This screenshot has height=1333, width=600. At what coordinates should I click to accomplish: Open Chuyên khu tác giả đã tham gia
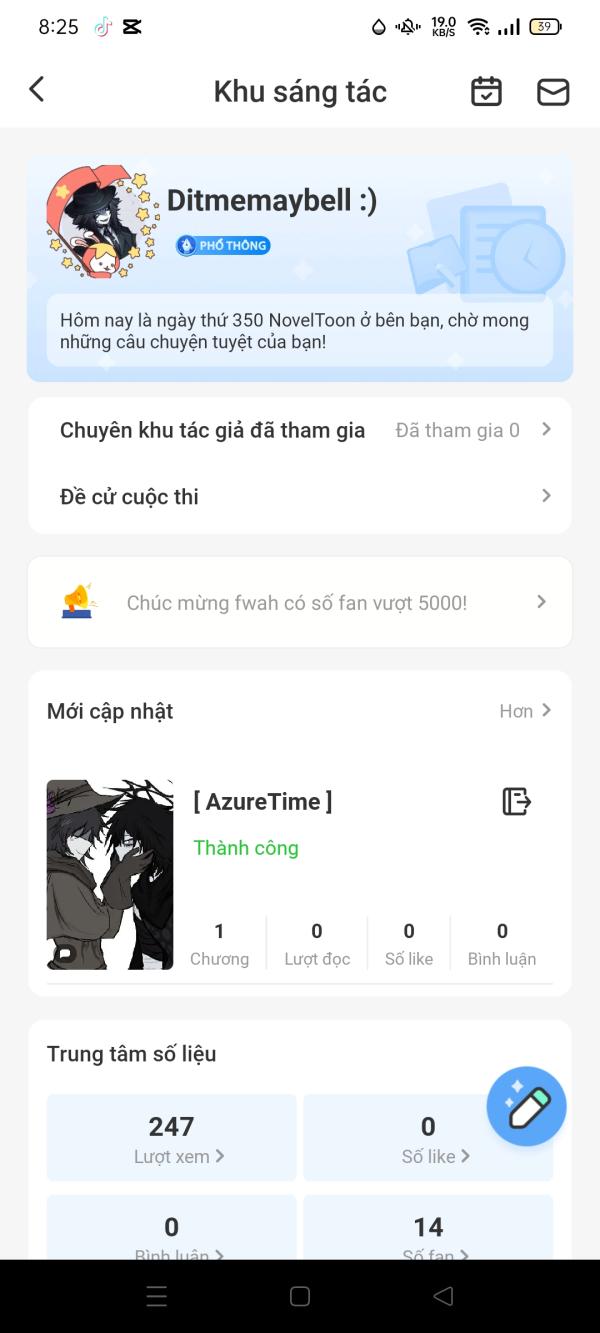[x=300, y=430]
